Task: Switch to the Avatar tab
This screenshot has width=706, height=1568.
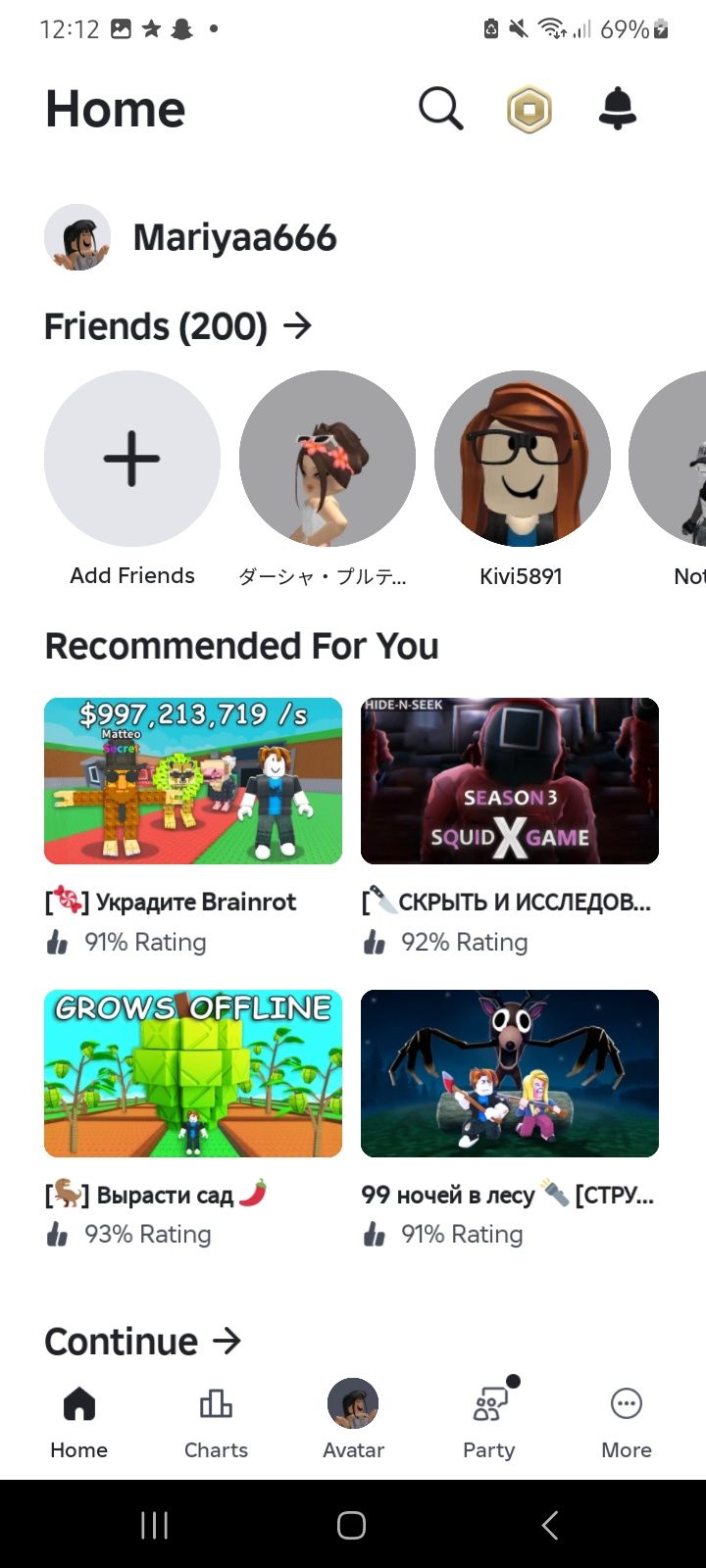Action: click(353, 1421)
